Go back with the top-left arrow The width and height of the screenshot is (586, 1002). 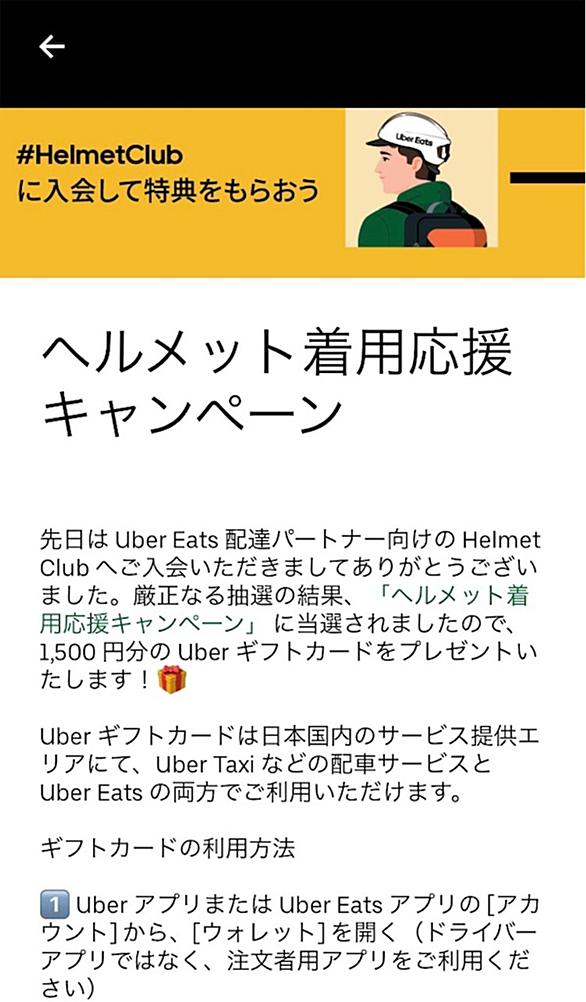[x=52, y=47]
